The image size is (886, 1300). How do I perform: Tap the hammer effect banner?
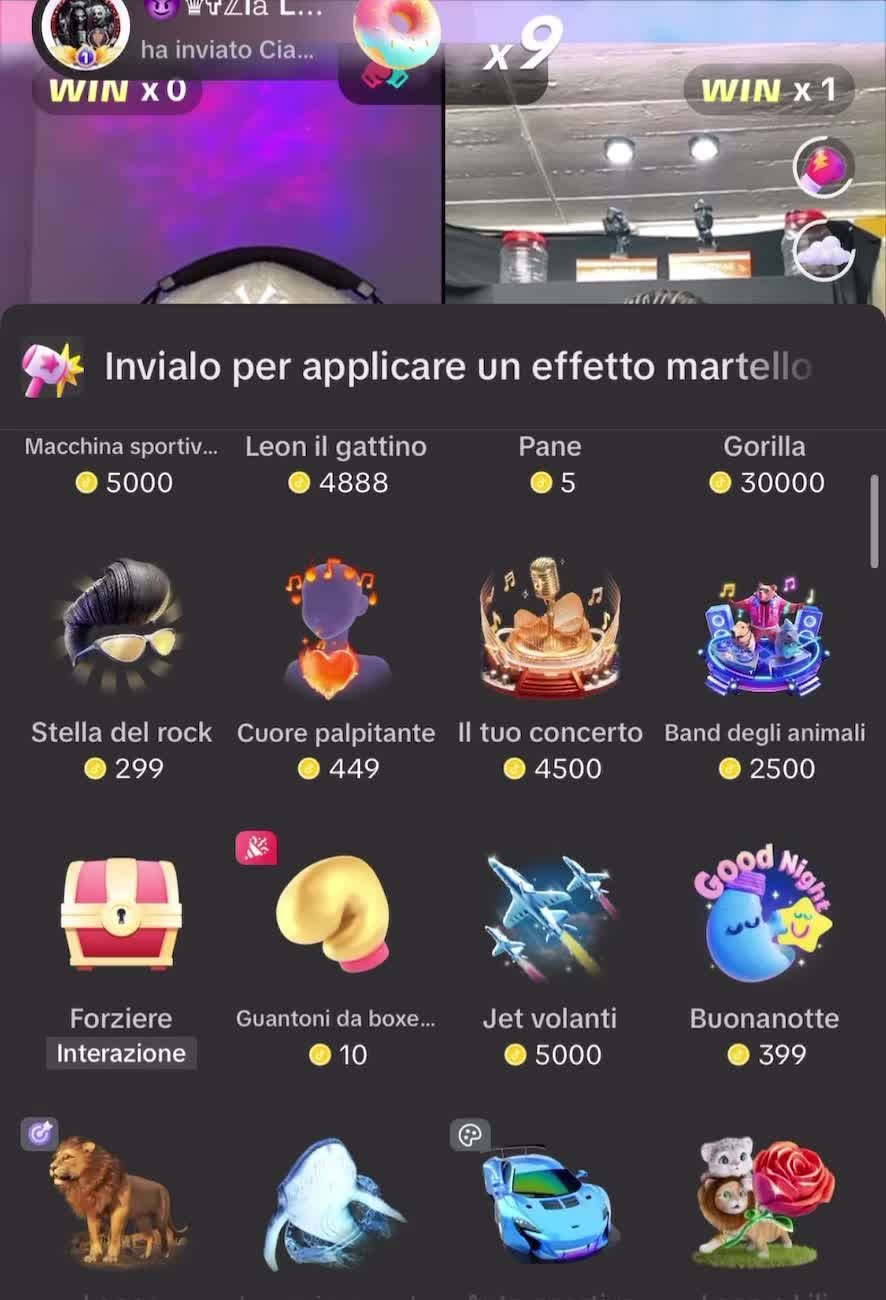[440, 367]
